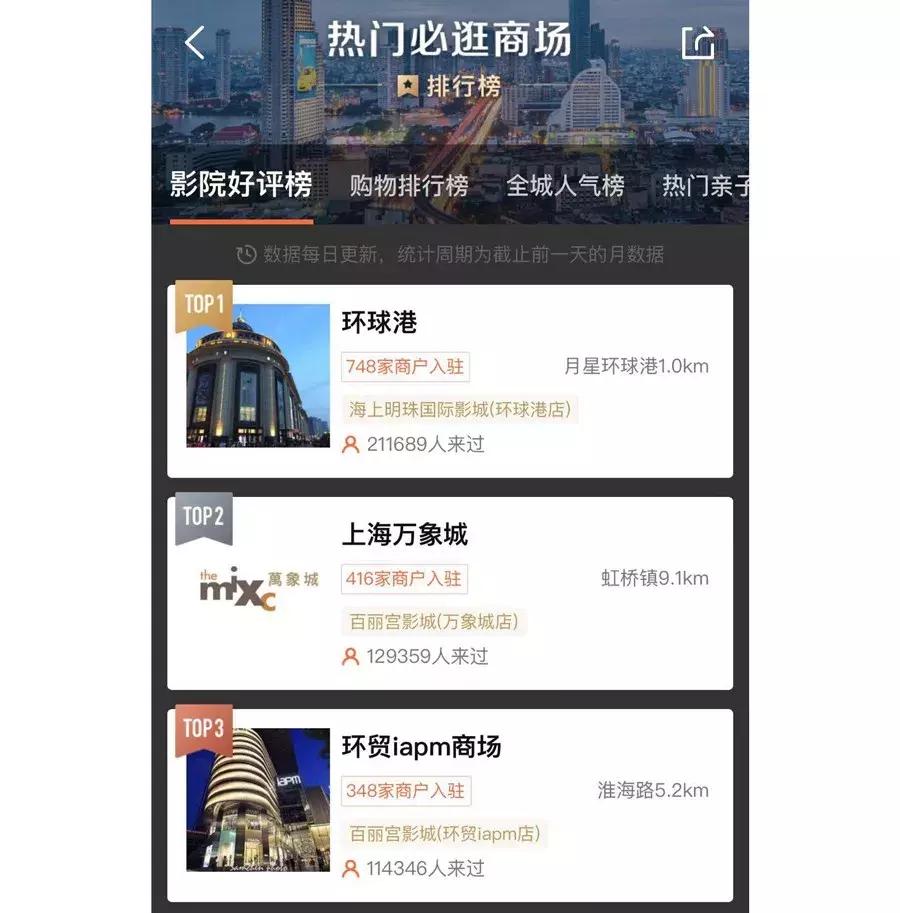Select the 全城人气榜 tab

pyautogui.click(x=567, y=185)
